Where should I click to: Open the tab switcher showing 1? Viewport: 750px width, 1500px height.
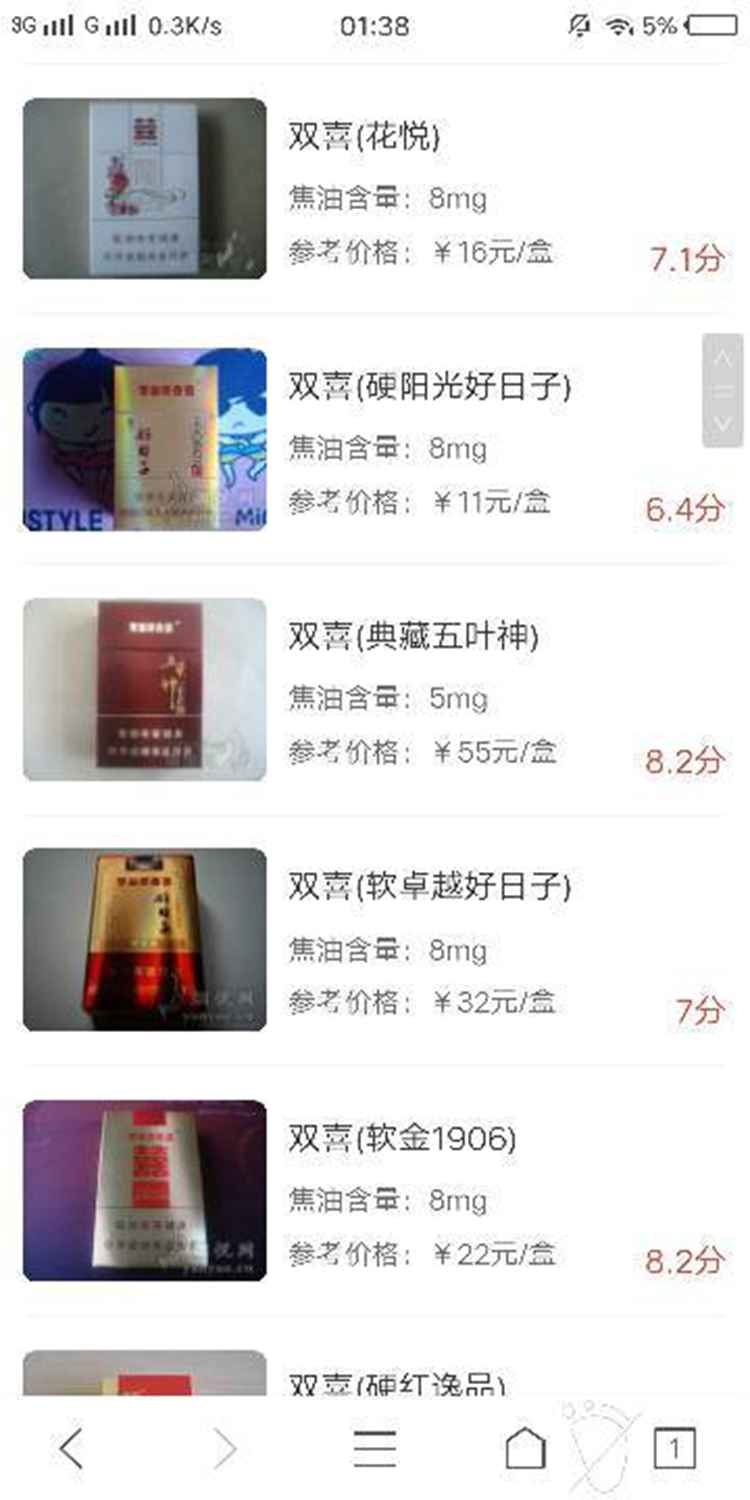click(x=674, y=1447)
